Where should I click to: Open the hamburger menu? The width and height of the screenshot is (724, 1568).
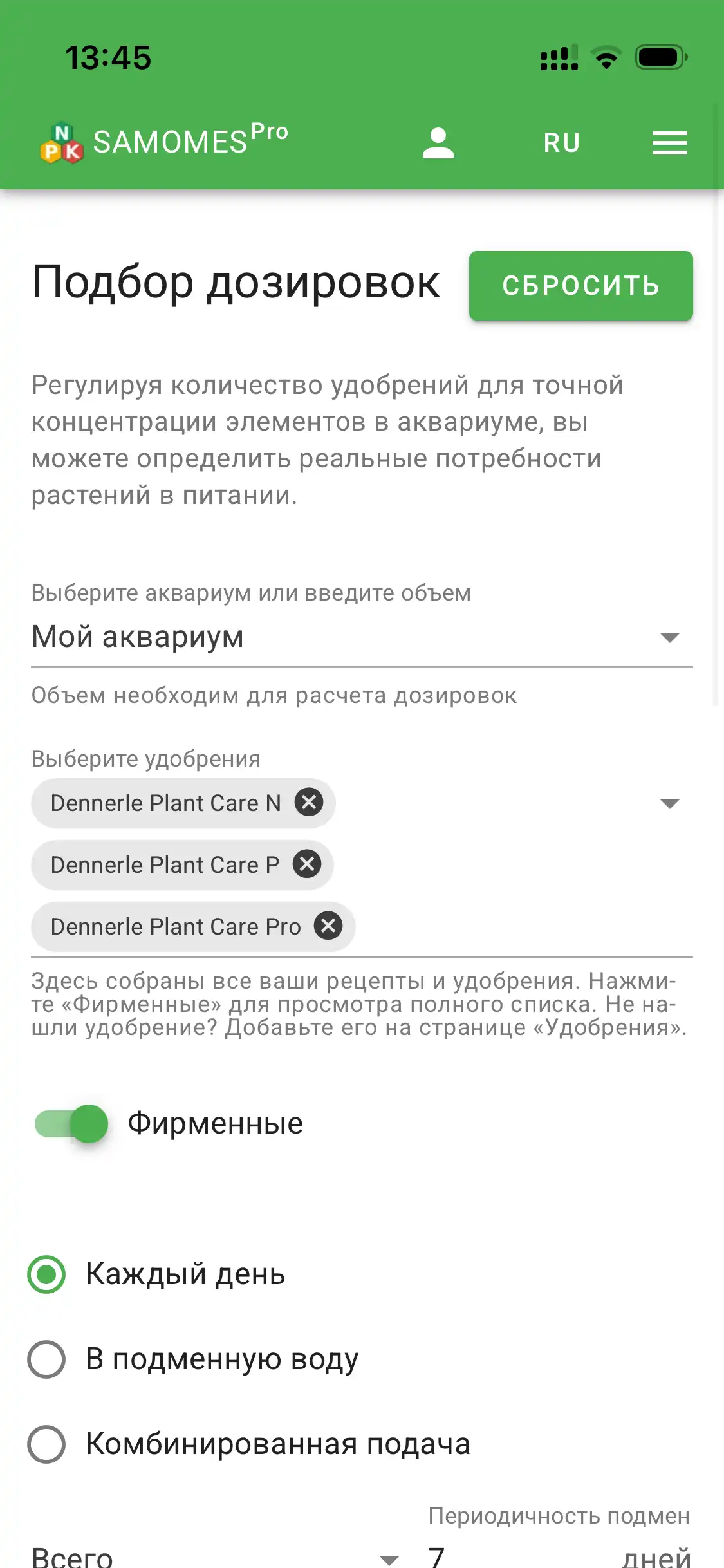coord(669,143)
